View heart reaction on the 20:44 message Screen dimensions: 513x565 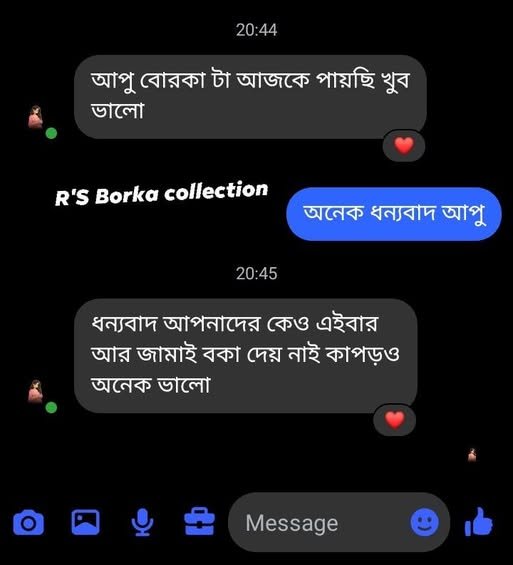[403, 146]
